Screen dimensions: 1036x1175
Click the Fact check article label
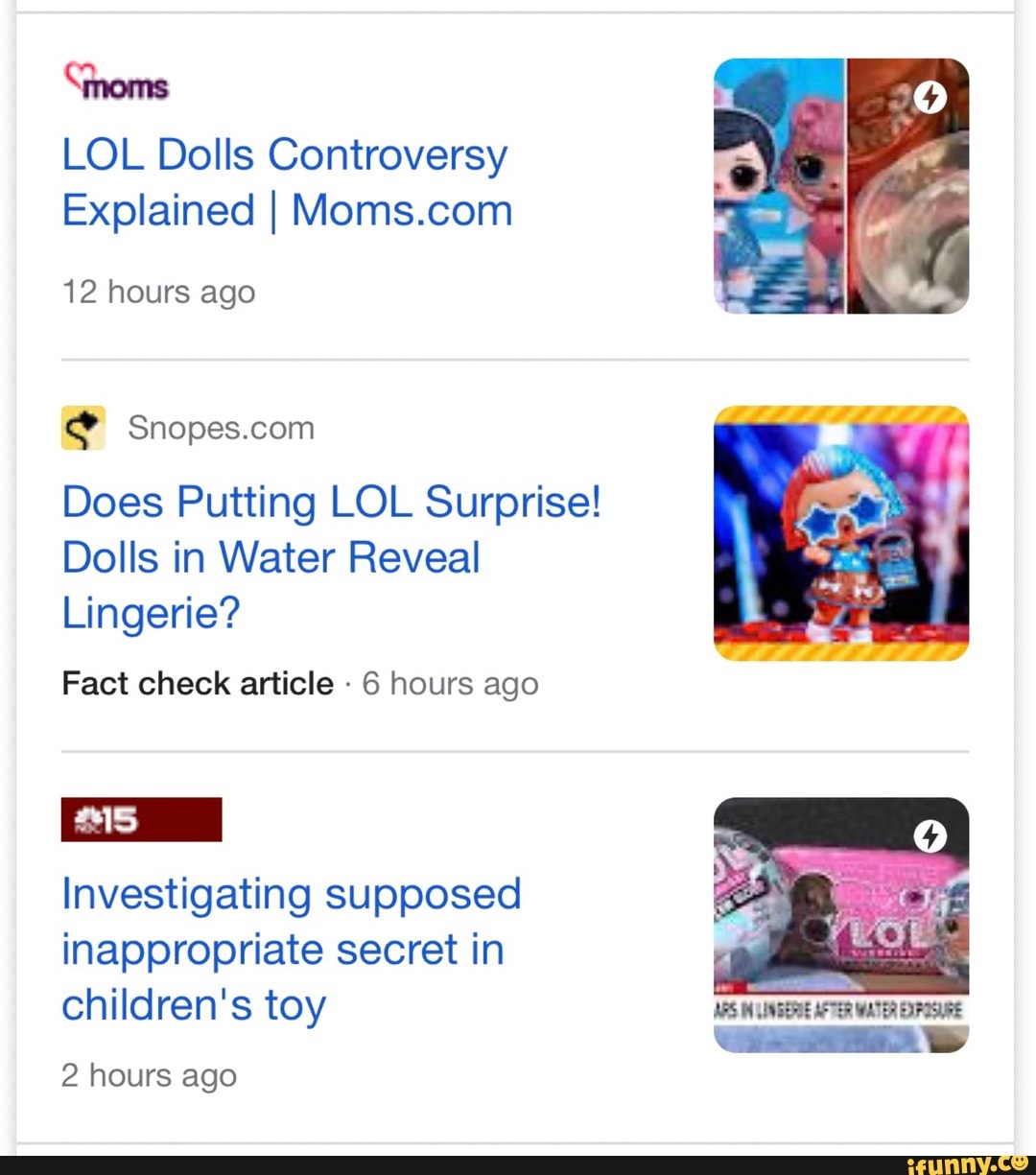point(196,683)
